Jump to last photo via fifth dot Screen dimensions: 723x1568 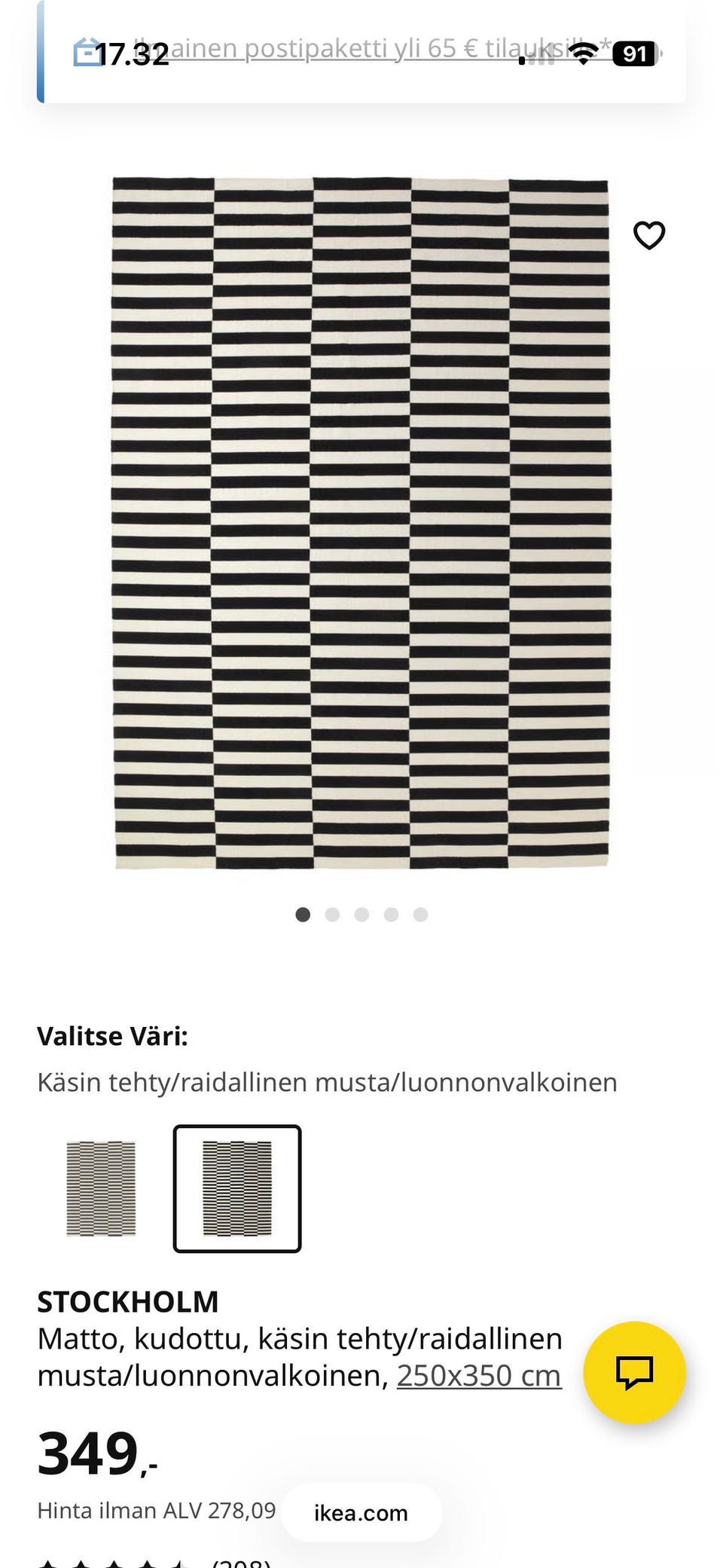[419, 915]
